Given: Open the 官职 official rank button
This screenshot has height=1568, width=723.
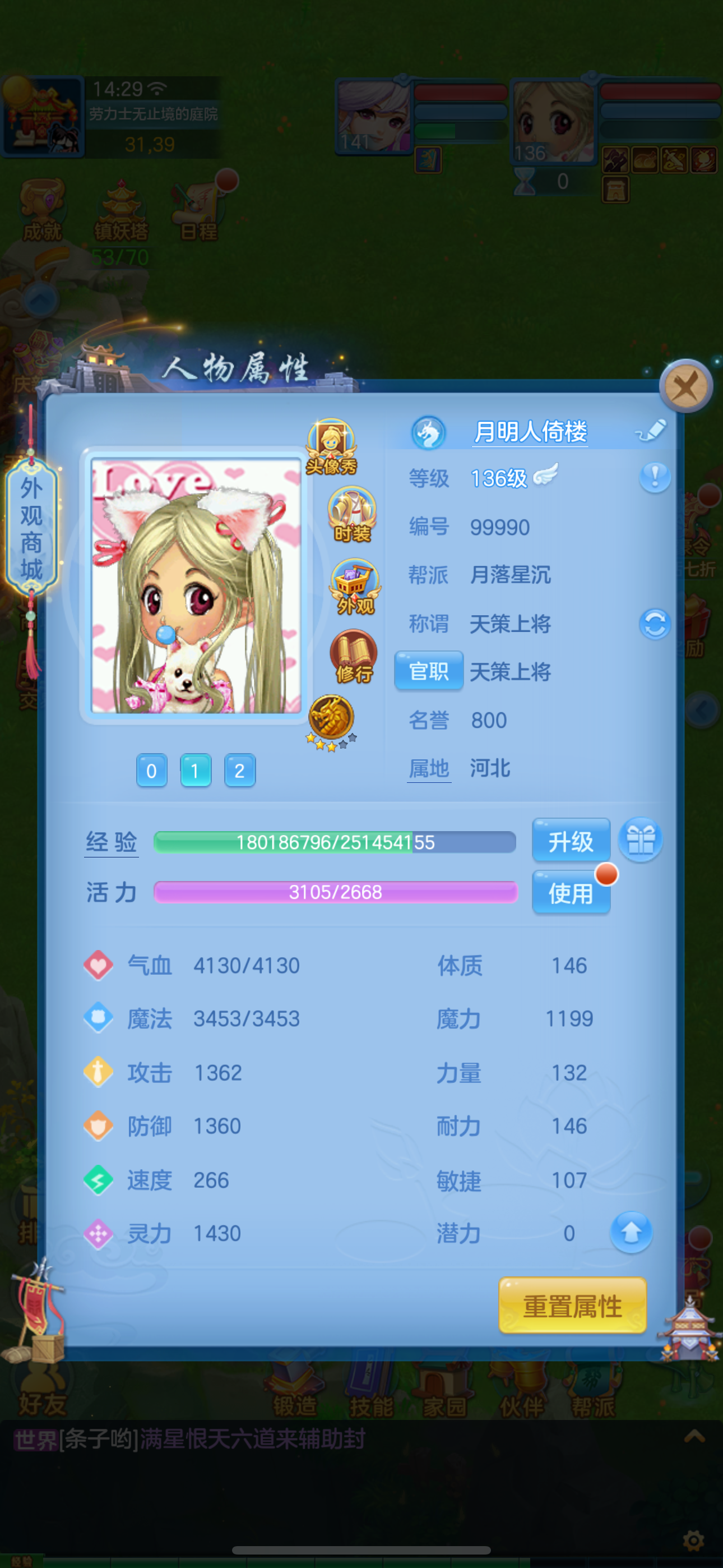Looking at the screenshot, I should click(429, 671).
